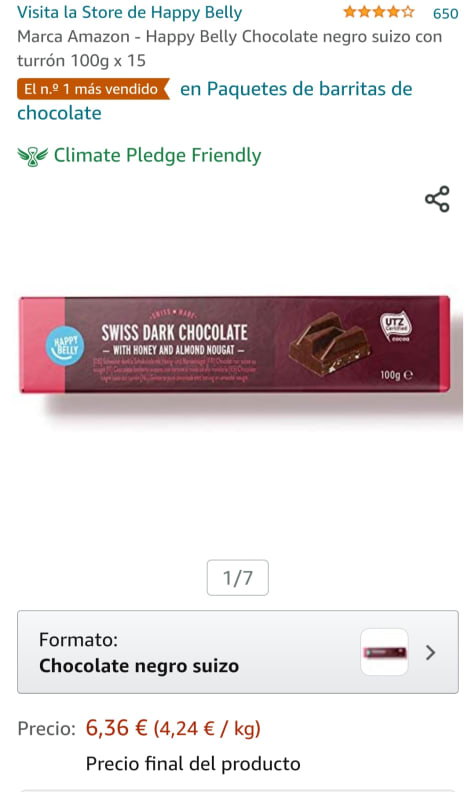This screenshot has height=792, width=475.
Task: Open Paquetes de barritas de chocolate category
Action: (x=215, y=101)
